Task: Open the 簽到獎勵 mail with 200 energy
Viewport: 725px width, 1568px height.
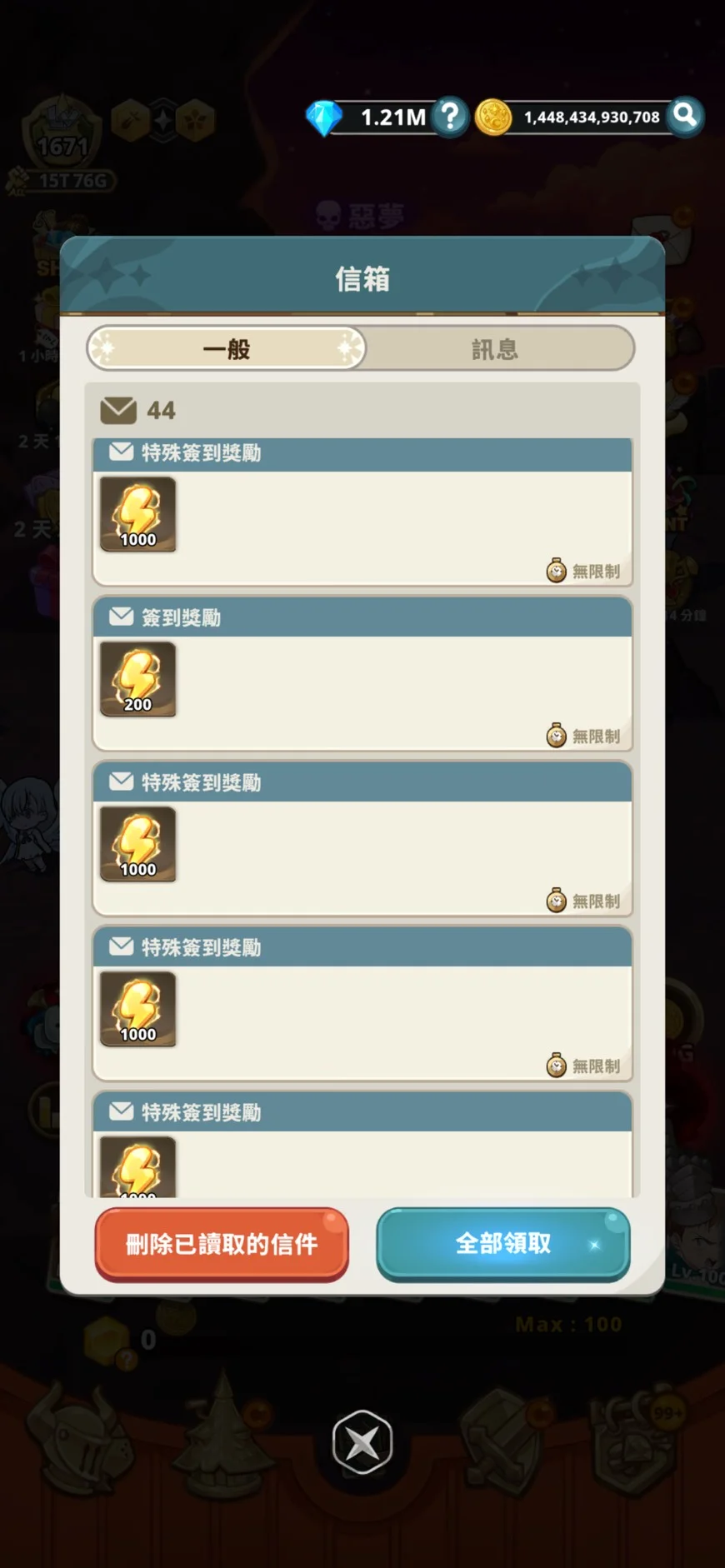Action: [x=362, y=675]
